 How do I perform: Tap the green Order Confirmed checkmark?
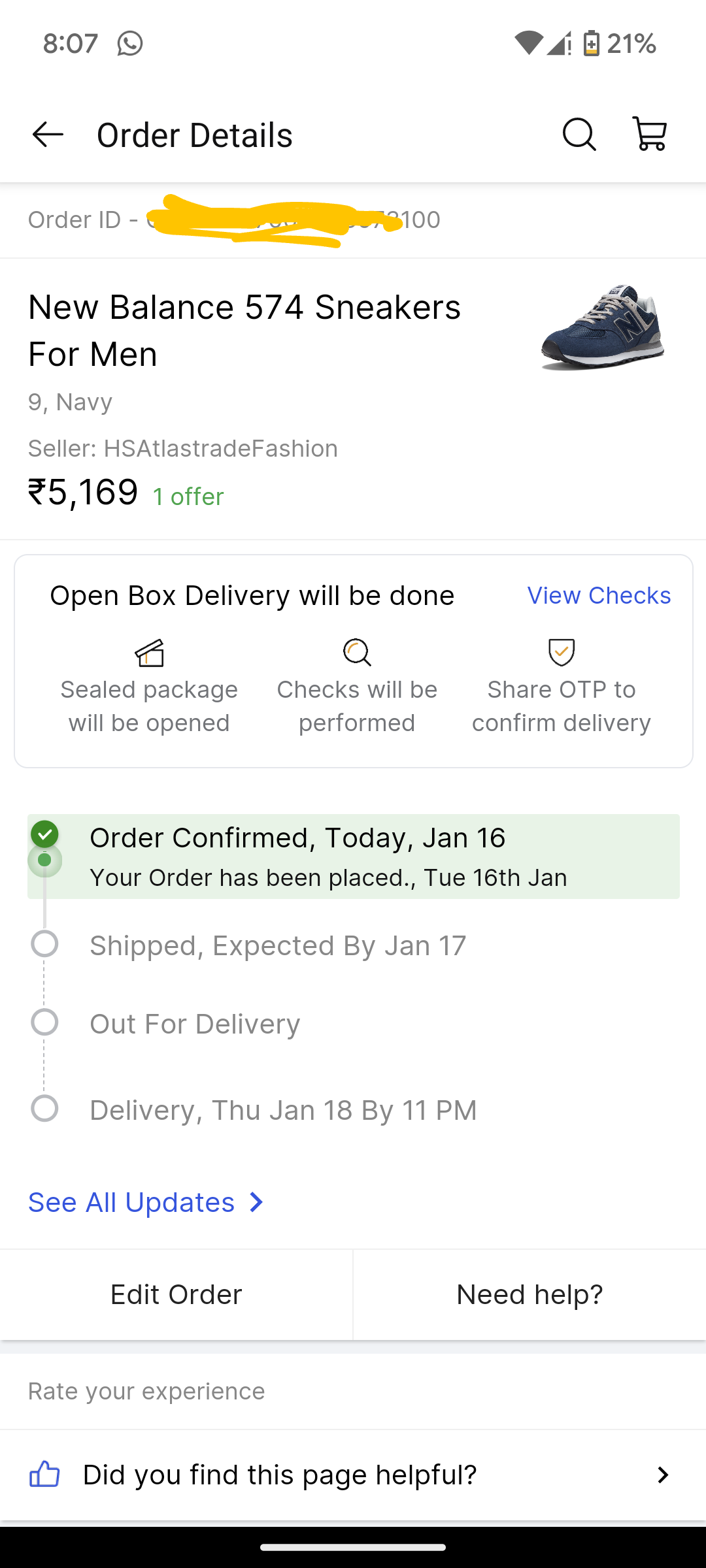(x=44, y=834)
